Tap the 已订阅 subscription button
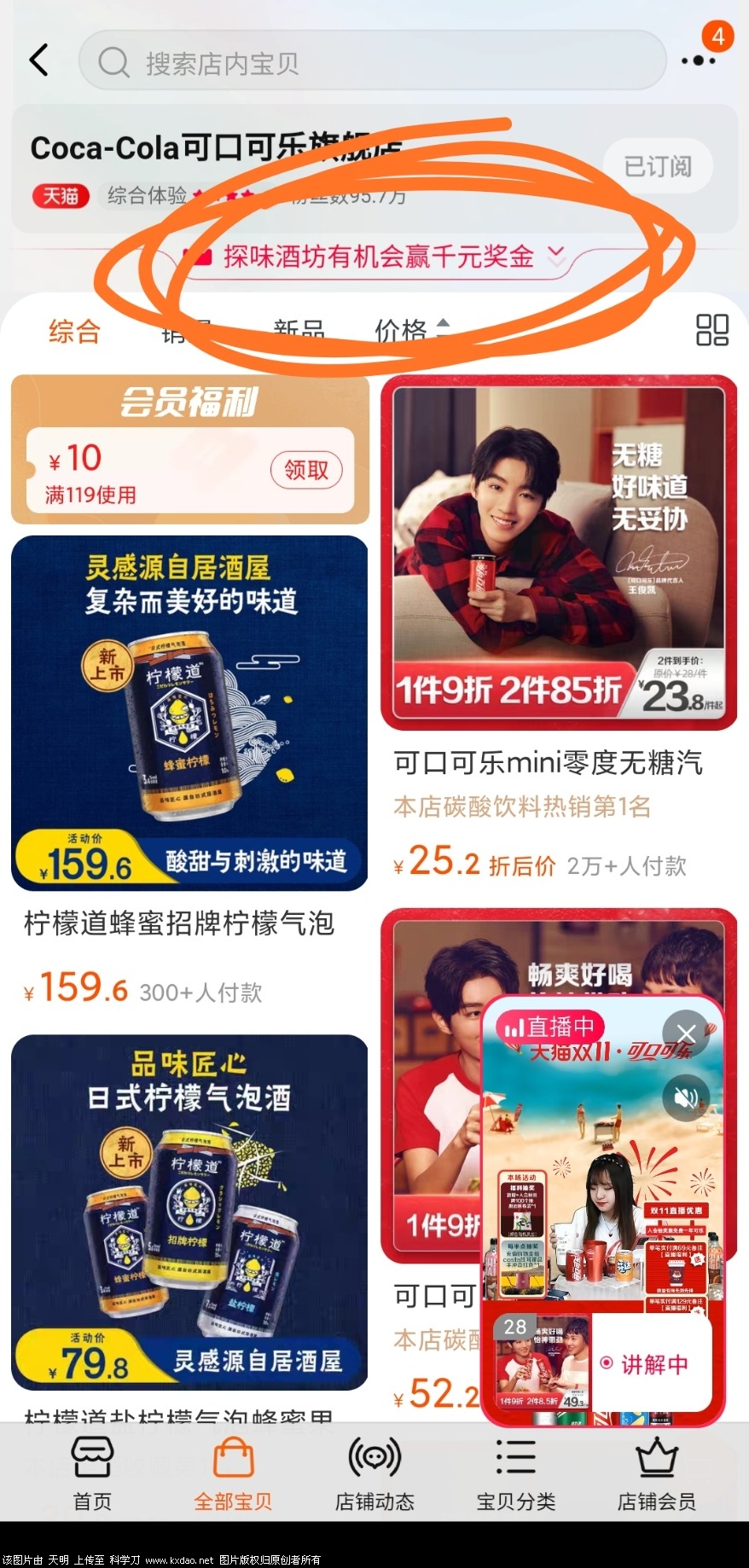This screenshot has width=749, height=1568. (x=657, y=166)
